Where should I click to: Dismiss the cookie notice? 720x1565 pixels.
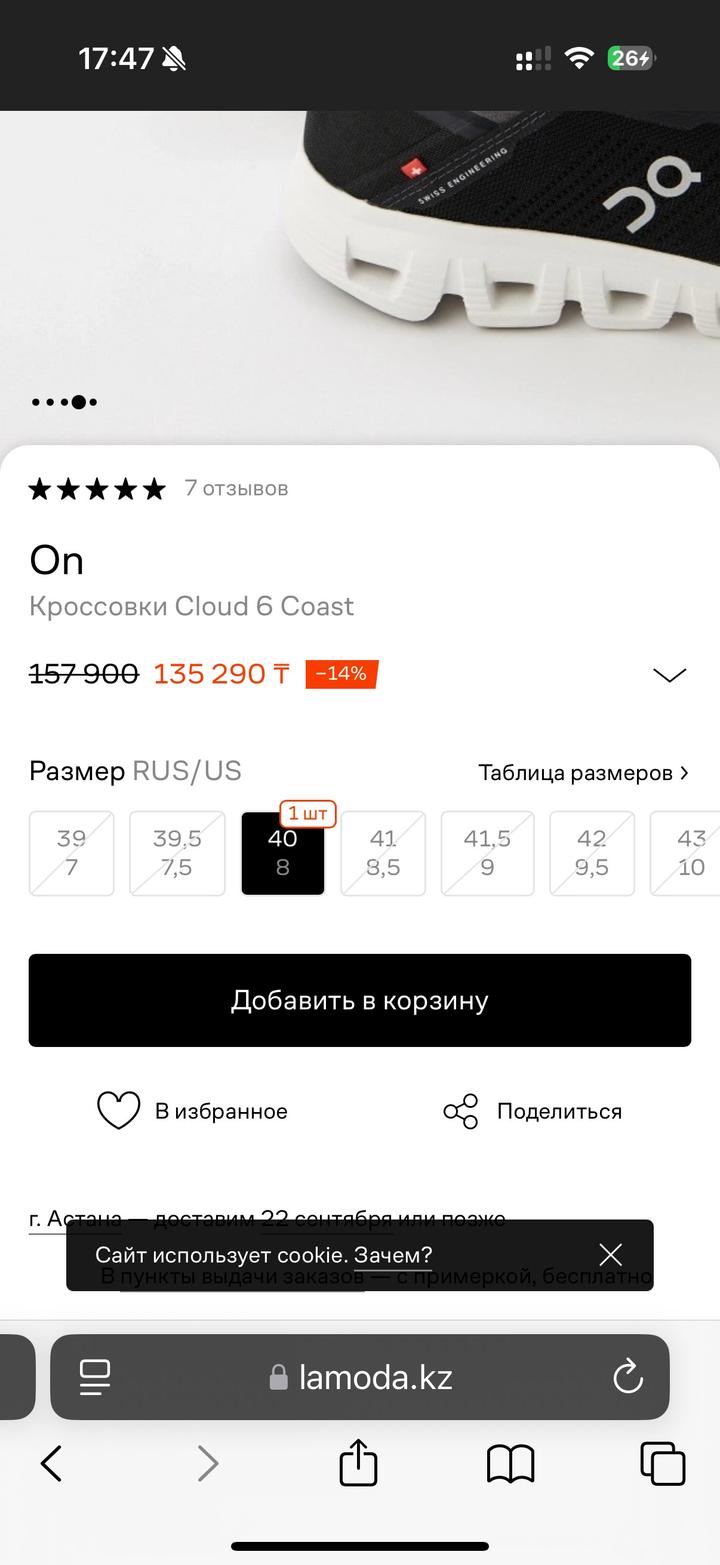tap(610, 1255)
